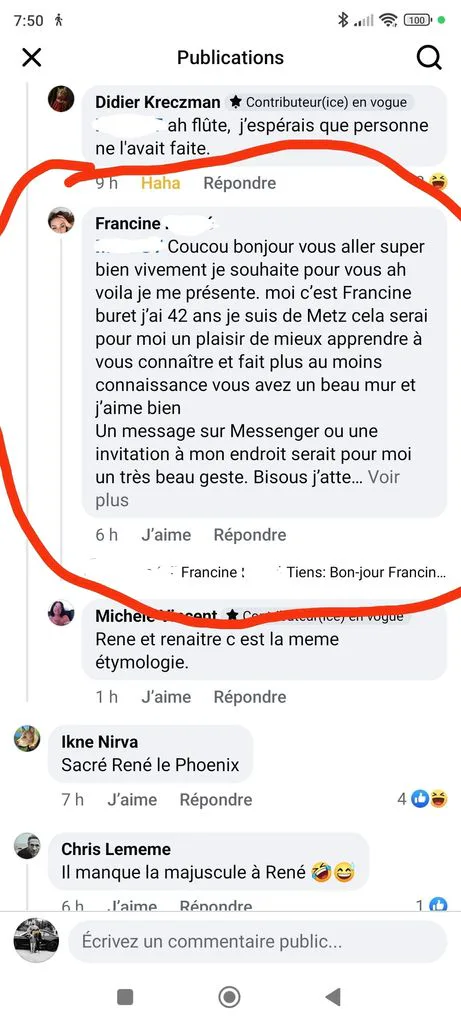Screen dimensions: 461x1024
Task: Open Chris Lememe's profile
Action: pos(116,849)
